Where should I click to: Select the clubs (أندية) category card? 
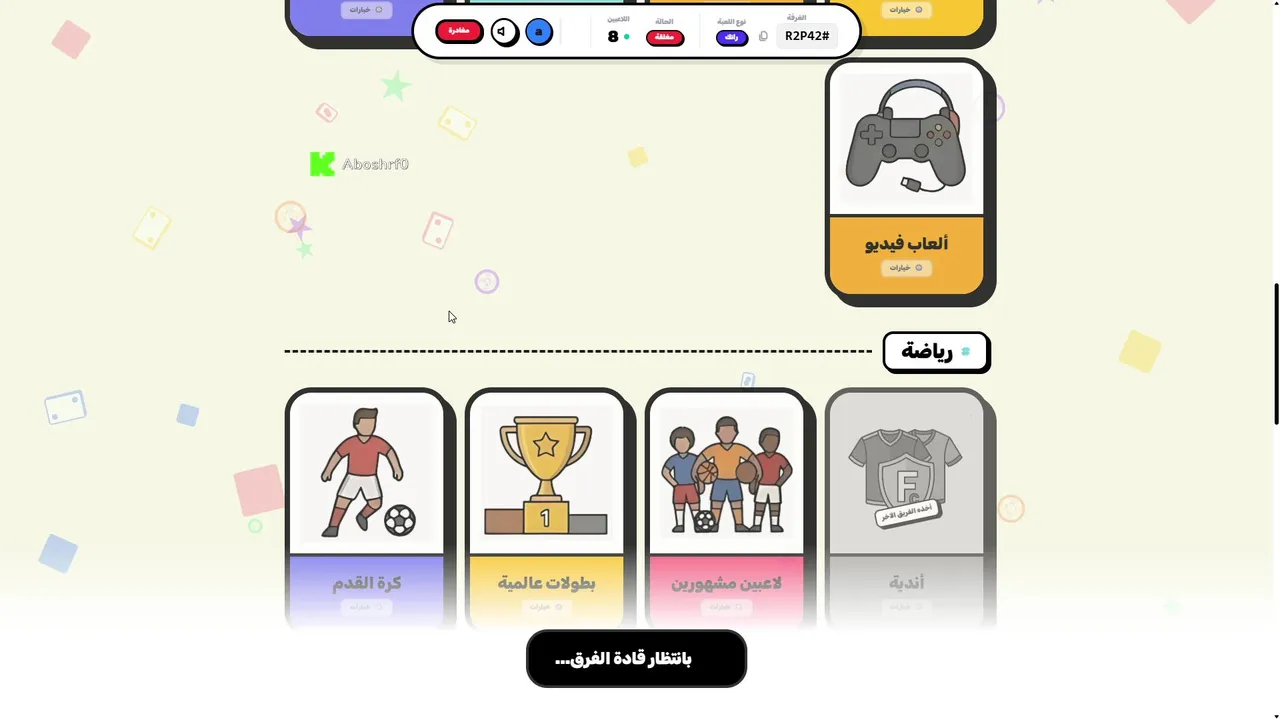point(906,480)
